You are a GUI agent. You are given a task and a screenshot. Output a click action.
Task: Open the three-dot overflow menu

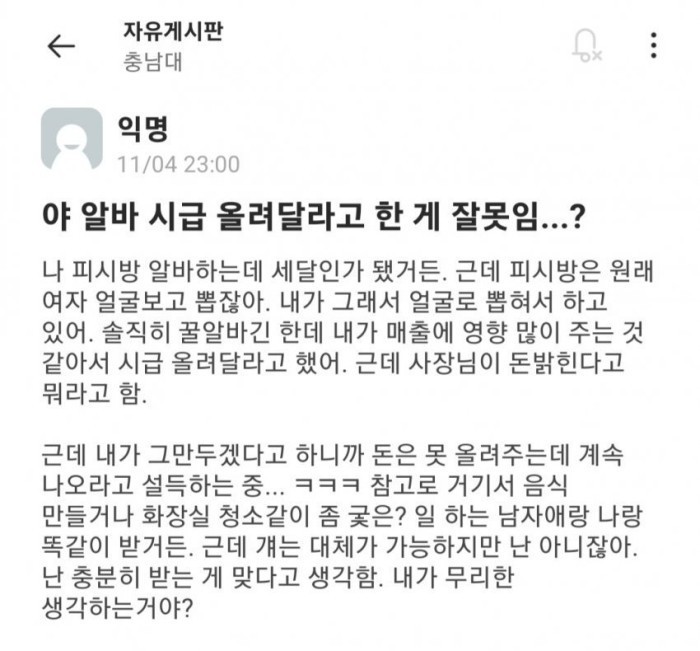[653, 45]
